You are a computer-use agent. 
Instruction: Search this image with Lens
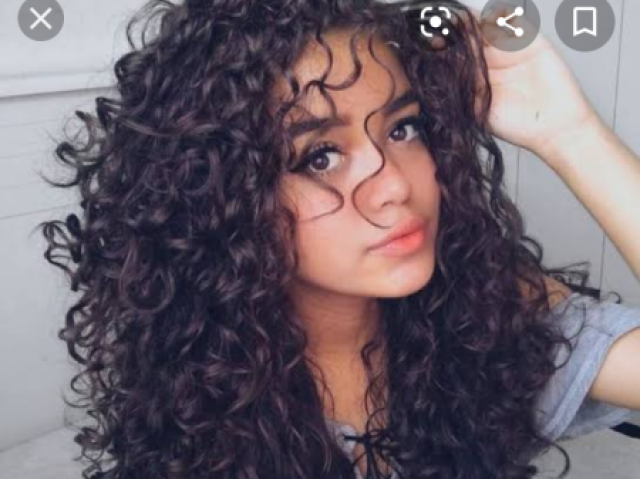pos(435,21)
